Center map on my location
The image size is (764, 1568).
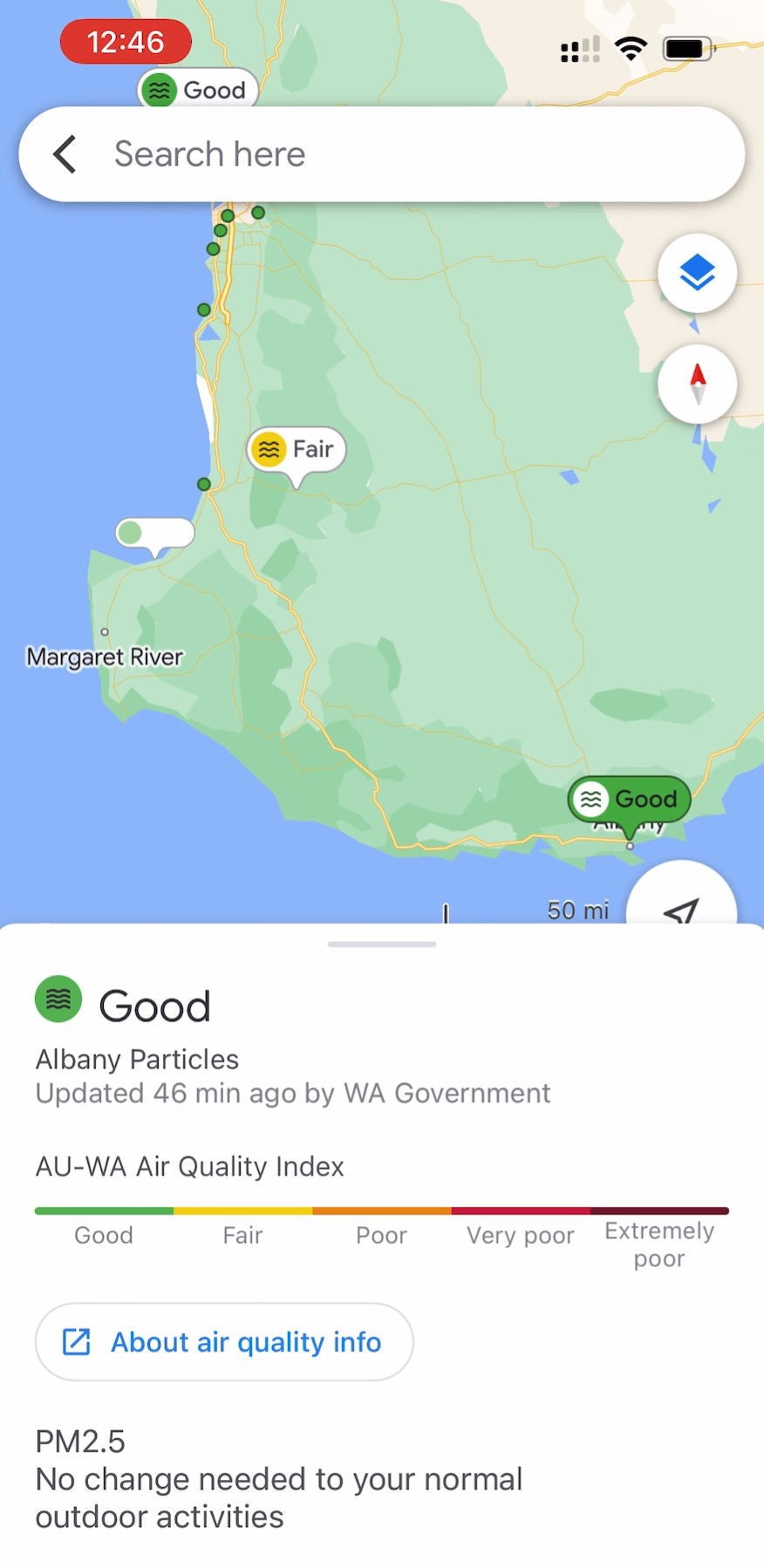[x=681, y=907]
